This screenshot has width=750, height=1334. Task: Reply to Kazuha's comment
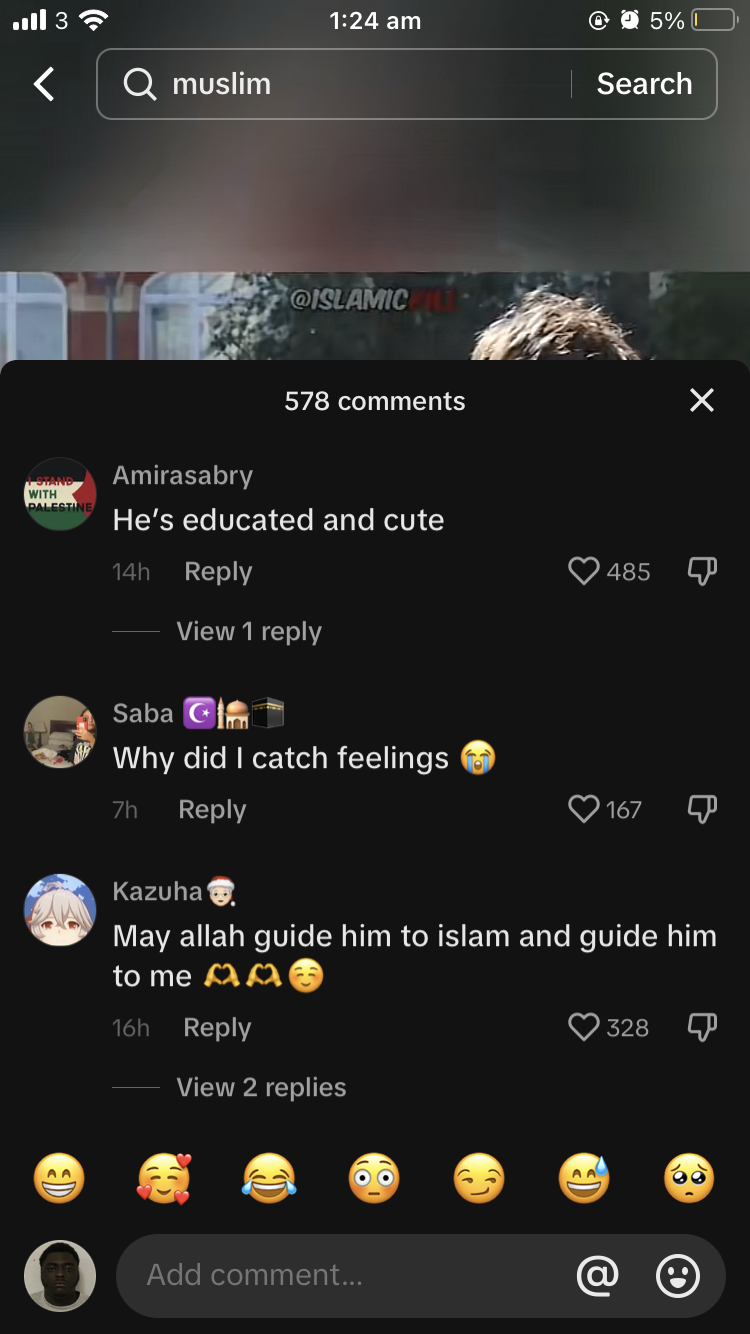(x=217, y=1027)
